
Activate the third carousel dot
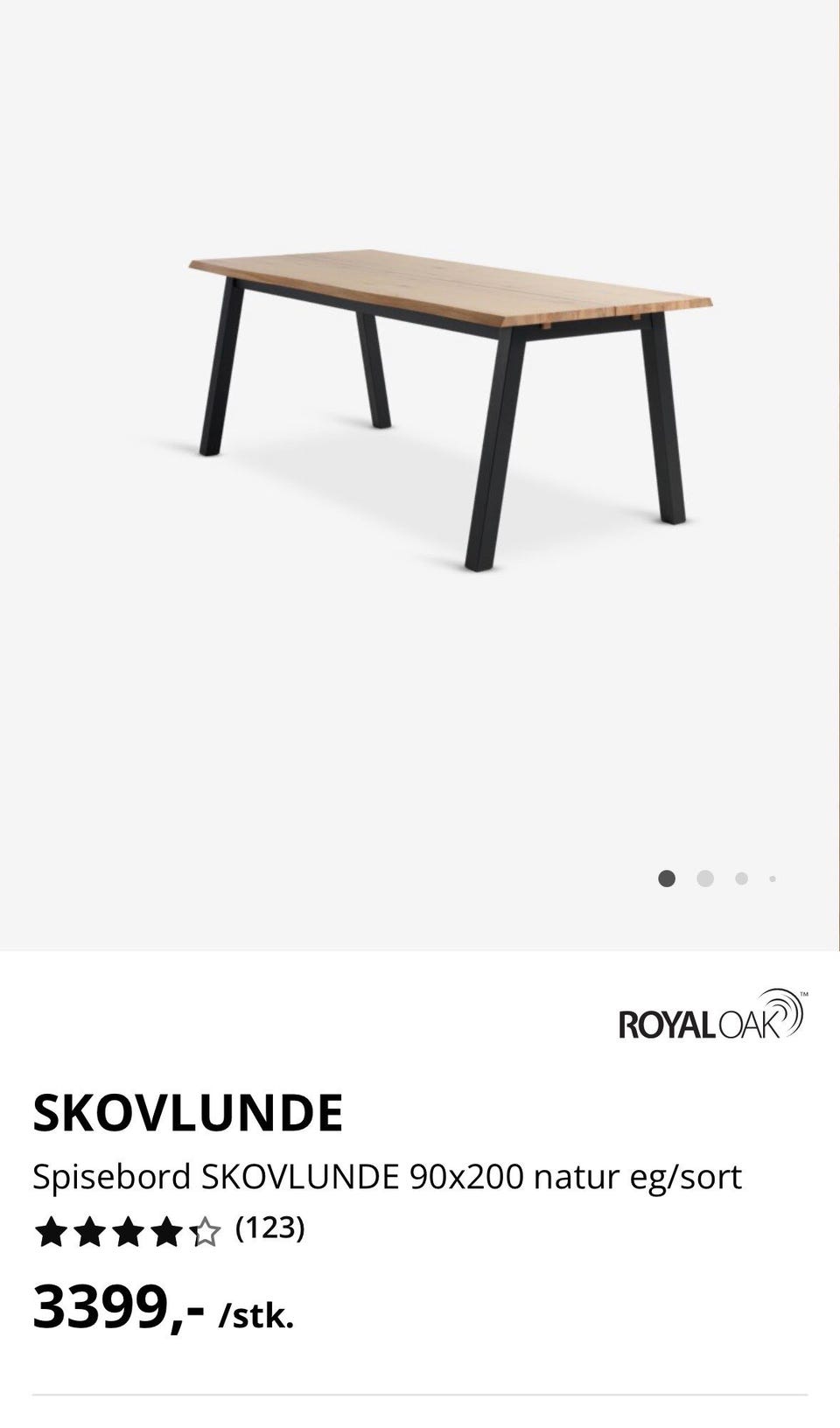741,878
